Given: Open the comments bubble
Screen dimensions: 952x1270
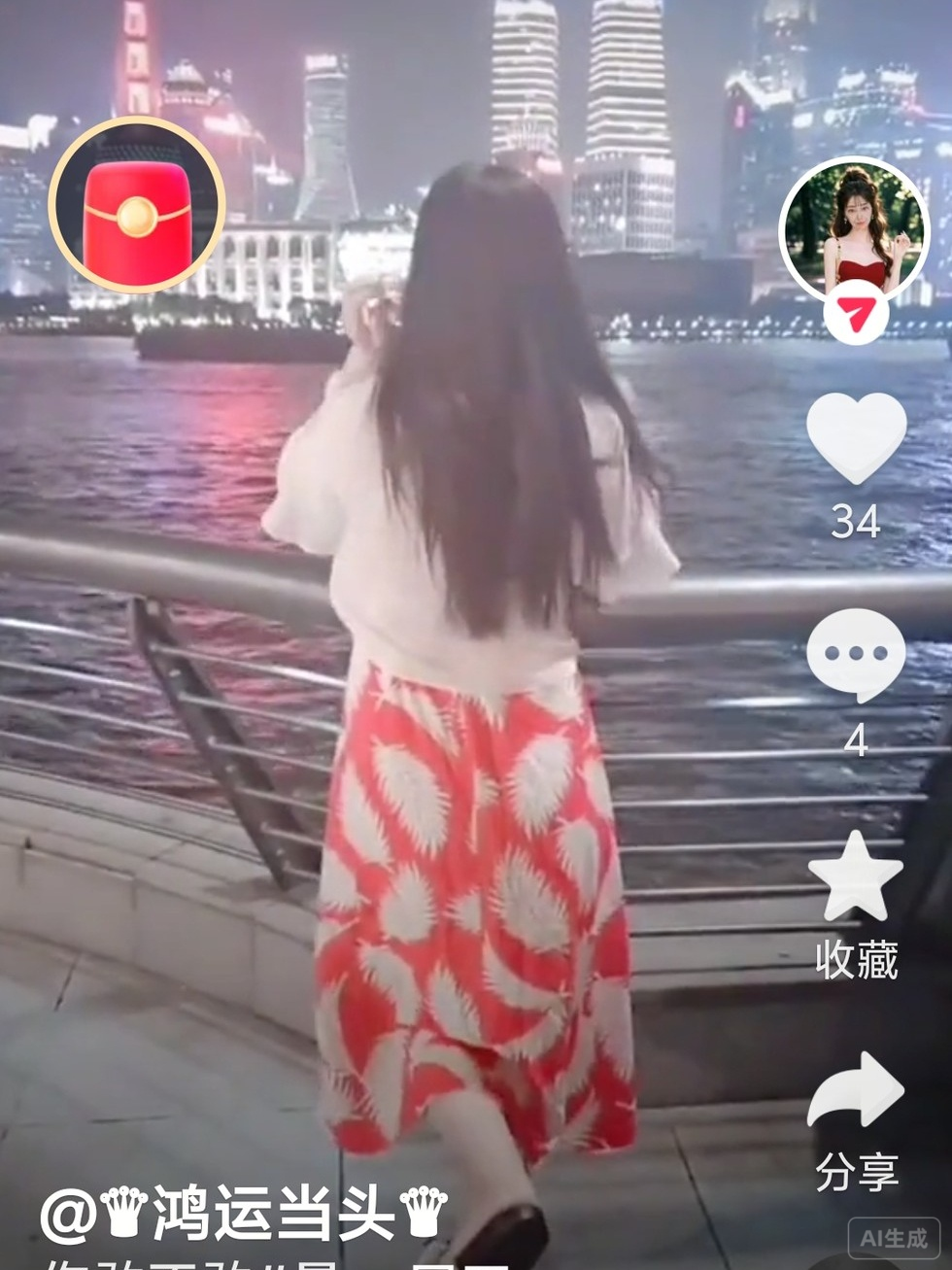Looking at the screenshot, I should [856, 654].
